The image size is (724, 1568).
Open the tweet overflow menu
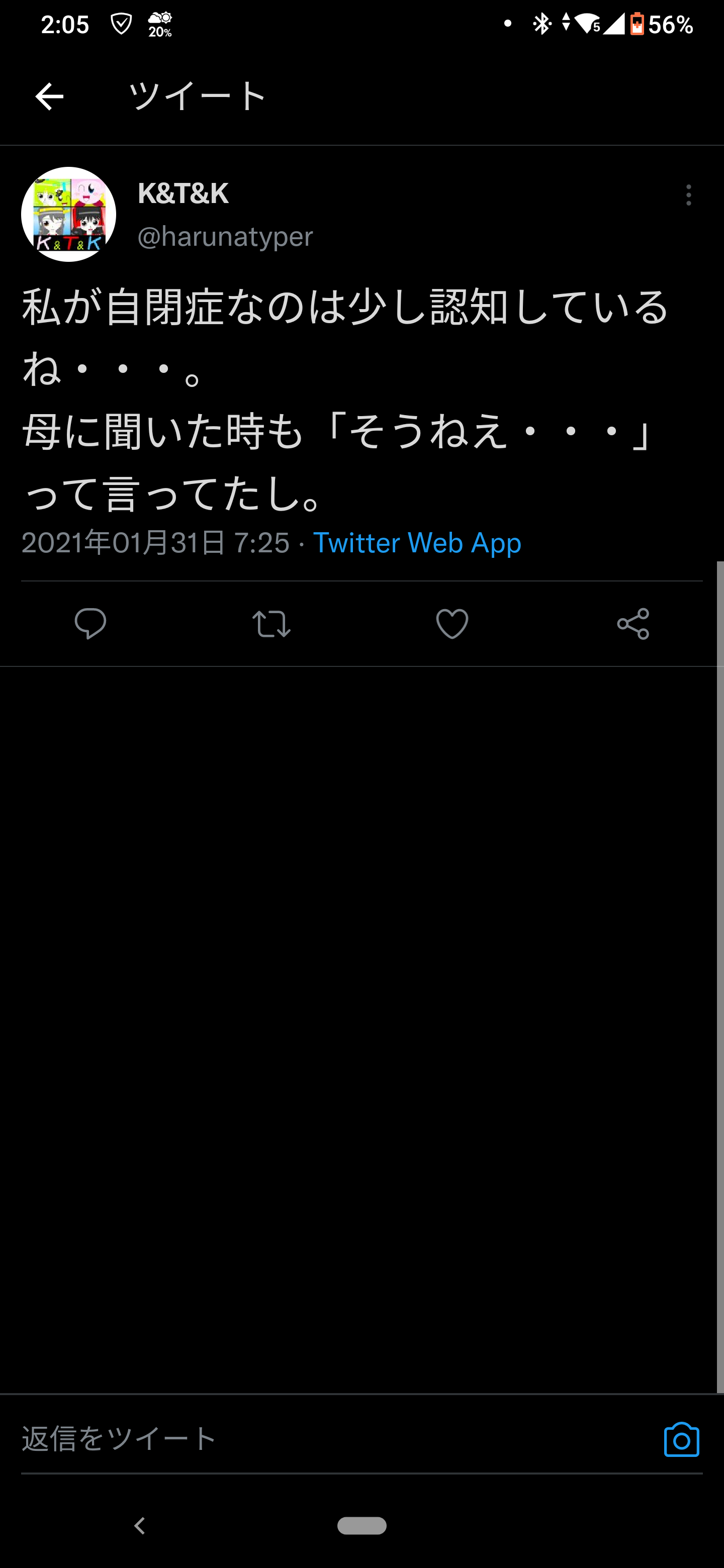688,195
